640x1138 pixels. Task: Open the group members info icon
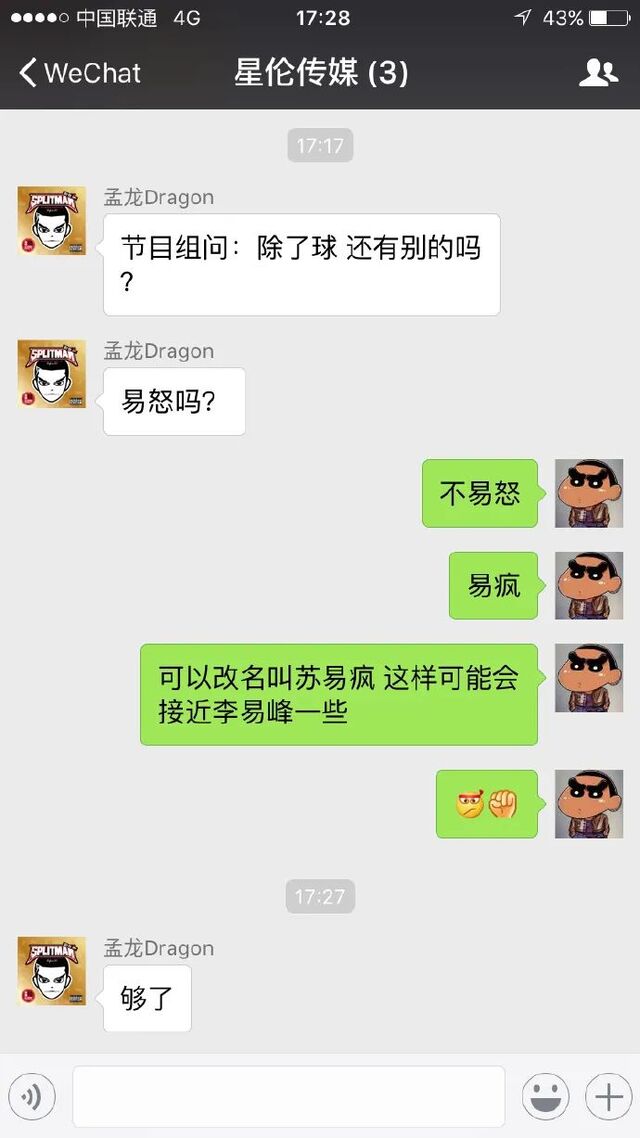(598, 73)
